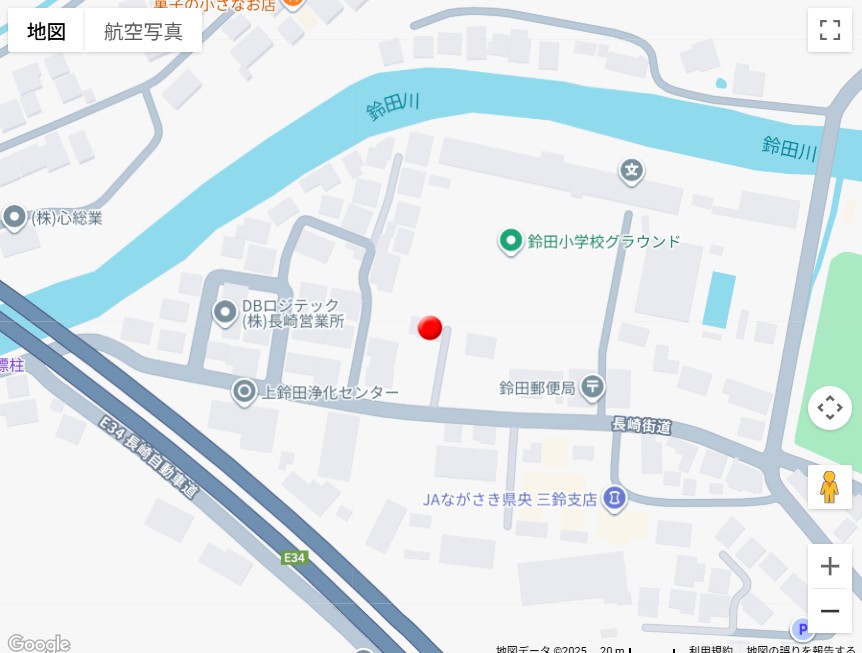Viewport: 862px width, 653px height.
Task: Zoom out with the minus button
Action: point(829,610)
